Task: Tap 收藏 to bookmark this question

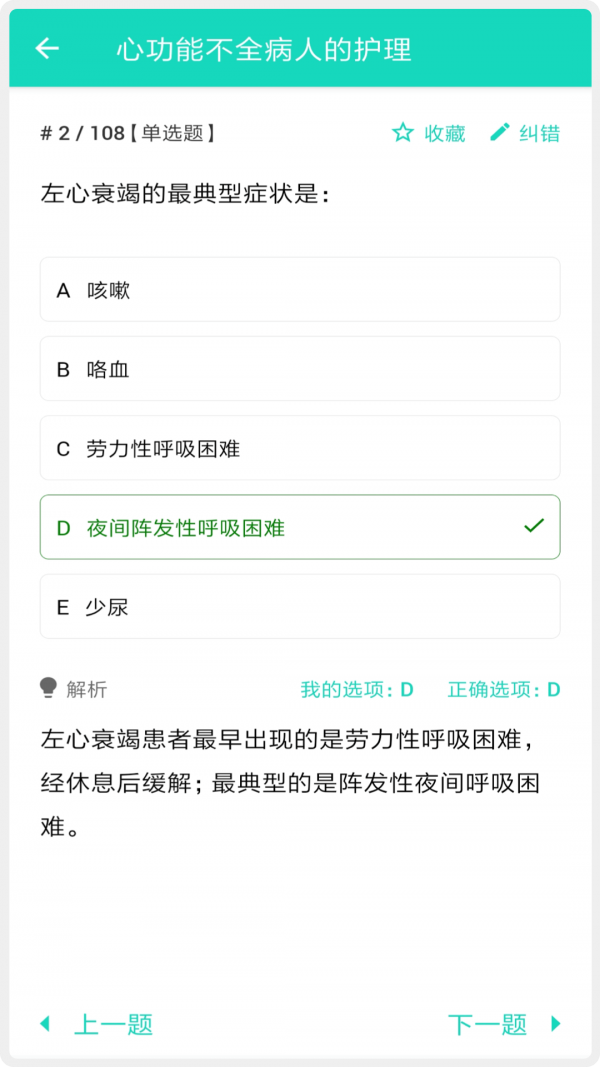Action: (x=429, y=133)
